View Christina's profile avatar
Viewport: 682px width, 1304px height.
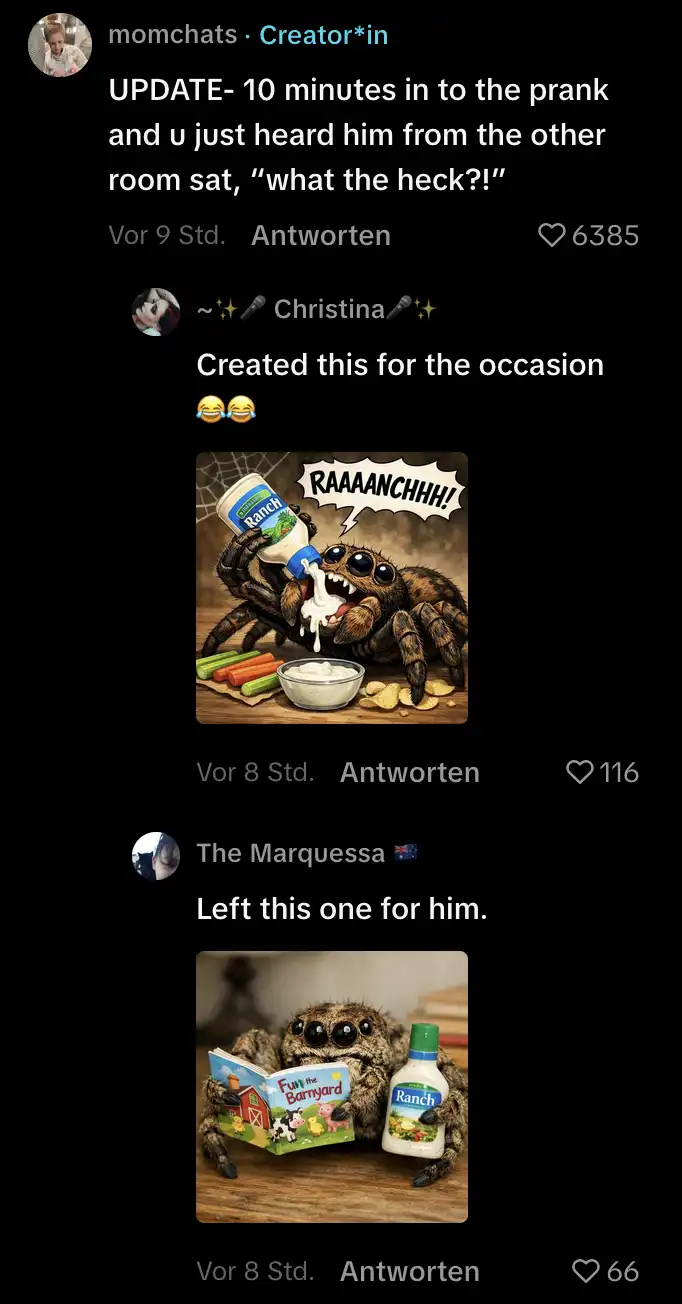pyautogui.click(x=156, y=311)
